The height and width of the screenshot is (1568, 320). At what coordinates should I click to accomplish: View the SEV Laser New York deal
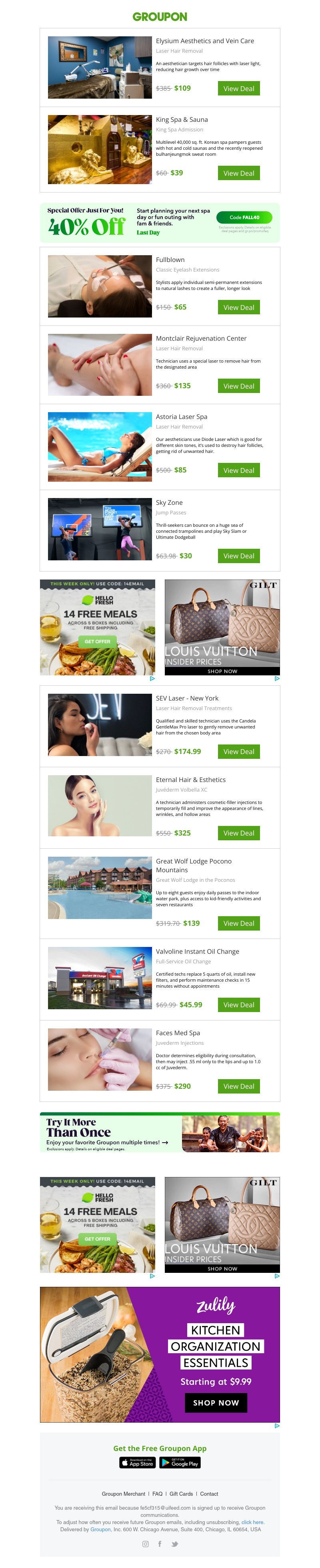tap(238, 752)
